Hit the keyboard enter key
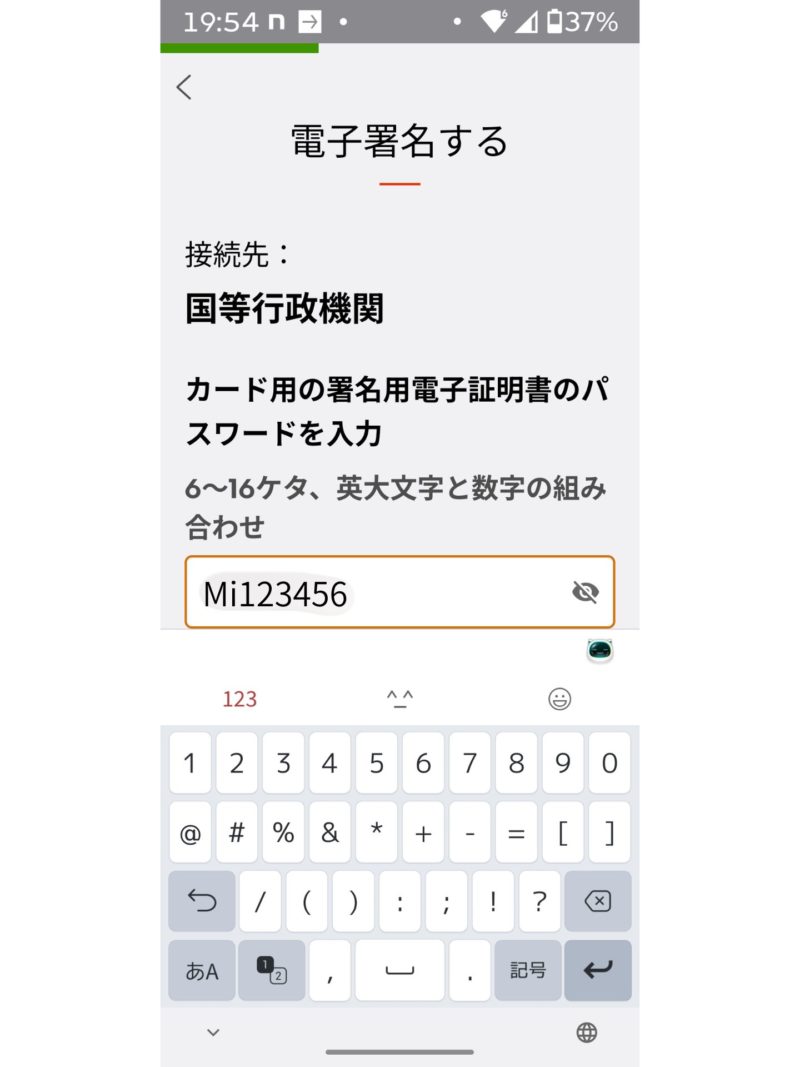Image resolution: width=800 pixels, height=1067 pixels. tap(597, 970)
